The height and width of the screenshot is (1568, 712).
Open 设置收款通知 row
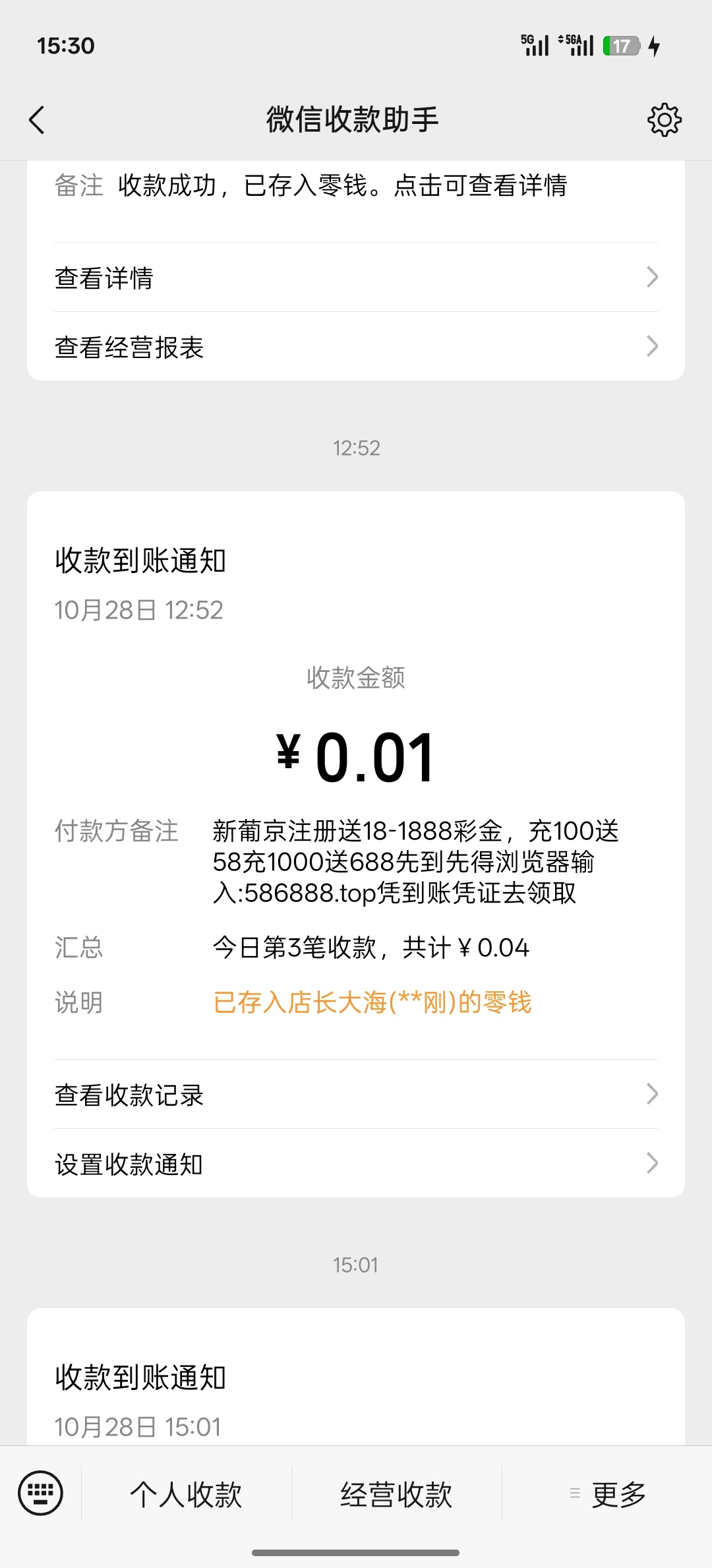(356, 1164)
